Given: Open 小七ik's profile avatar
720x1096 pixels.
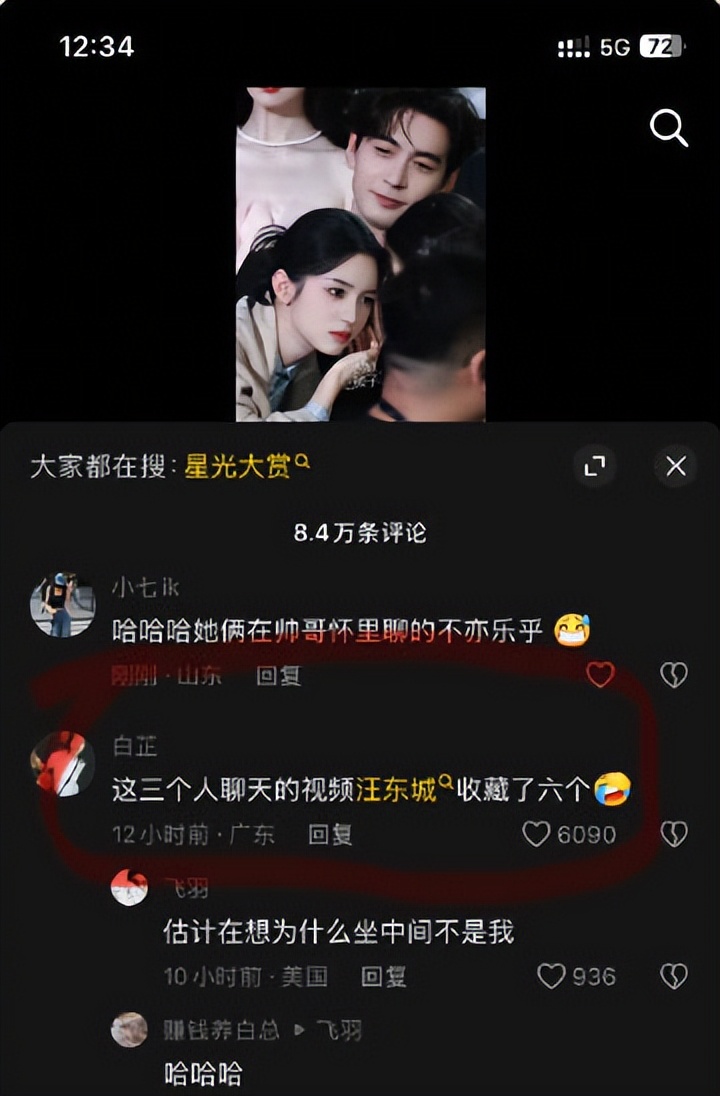Looking at the screenshot, I should pos(62,606).
